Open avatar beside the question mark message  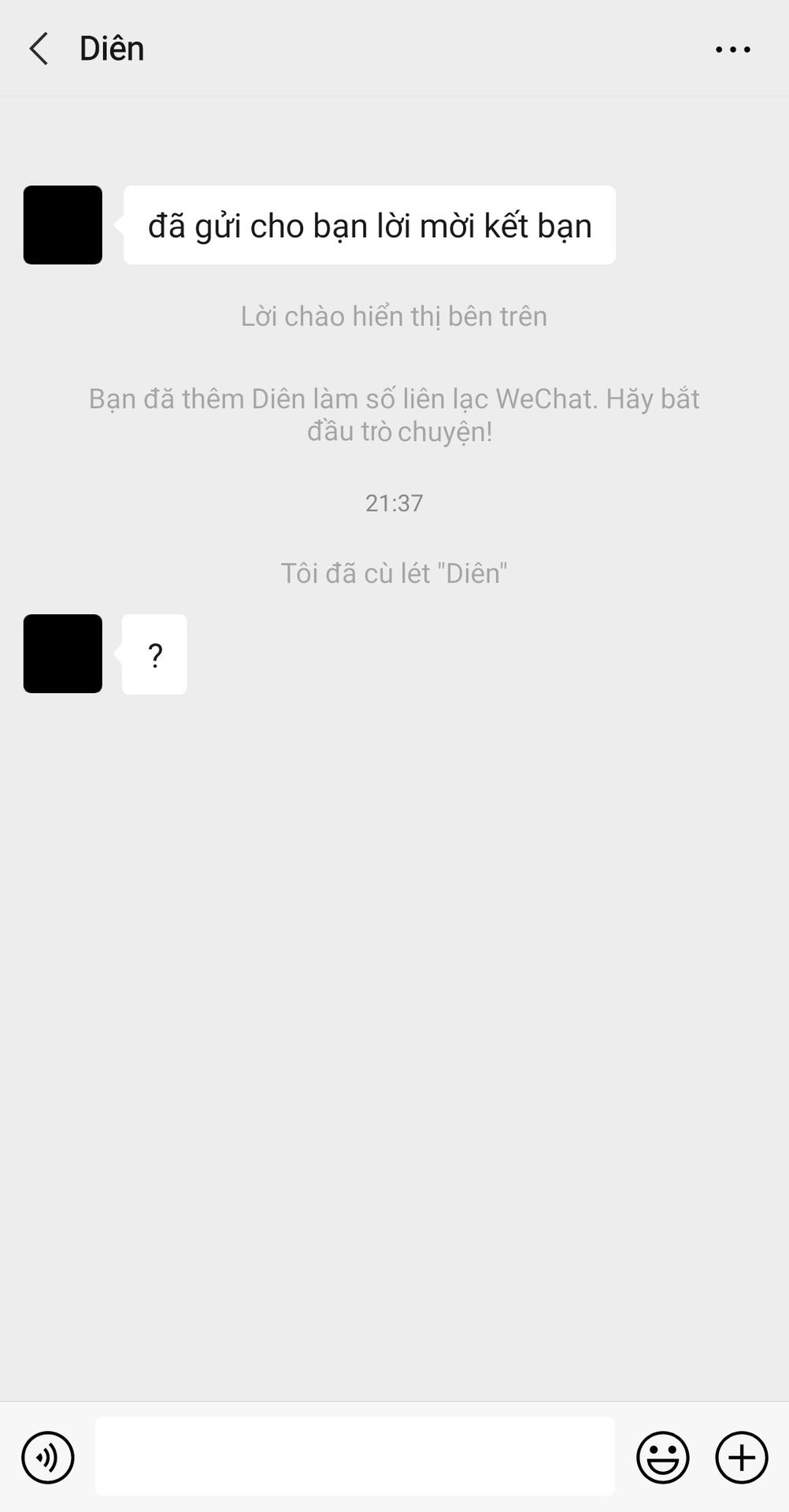click(63, 654)
